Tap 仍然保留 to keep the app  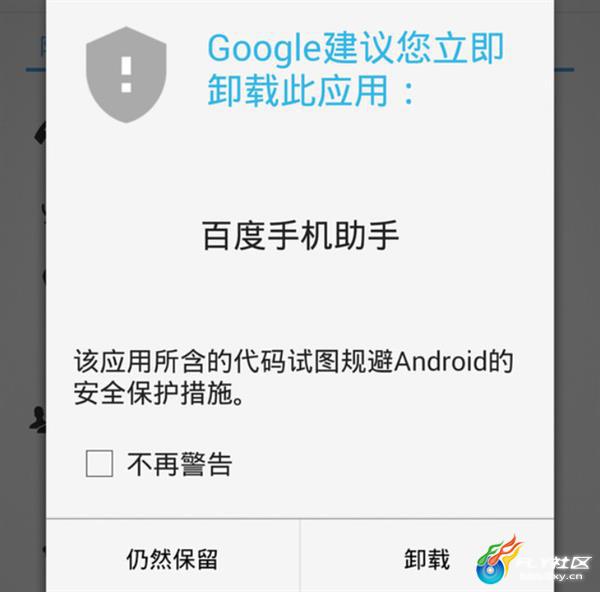click(x=172, y=558)
